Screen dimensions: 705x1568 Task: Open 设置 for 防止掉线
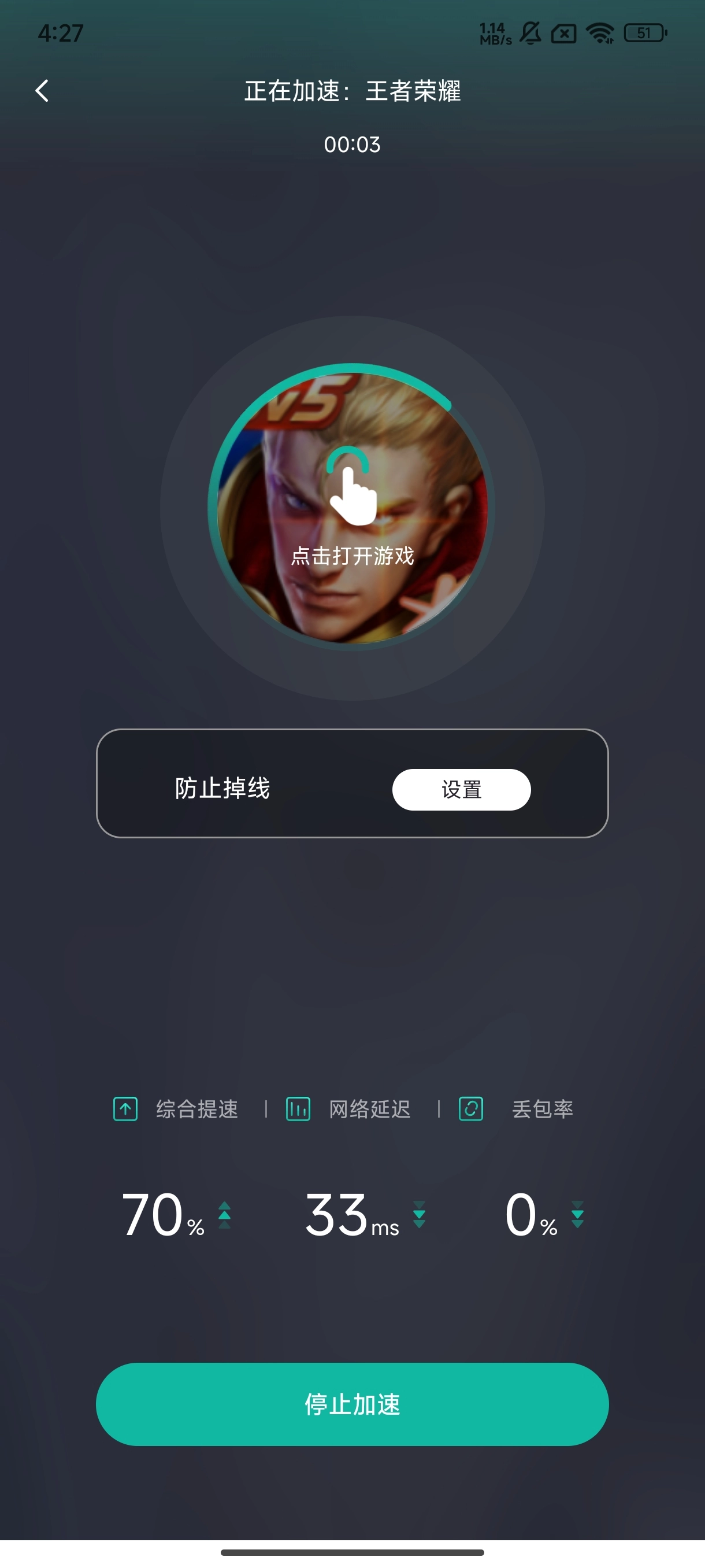tap(461, 789)
